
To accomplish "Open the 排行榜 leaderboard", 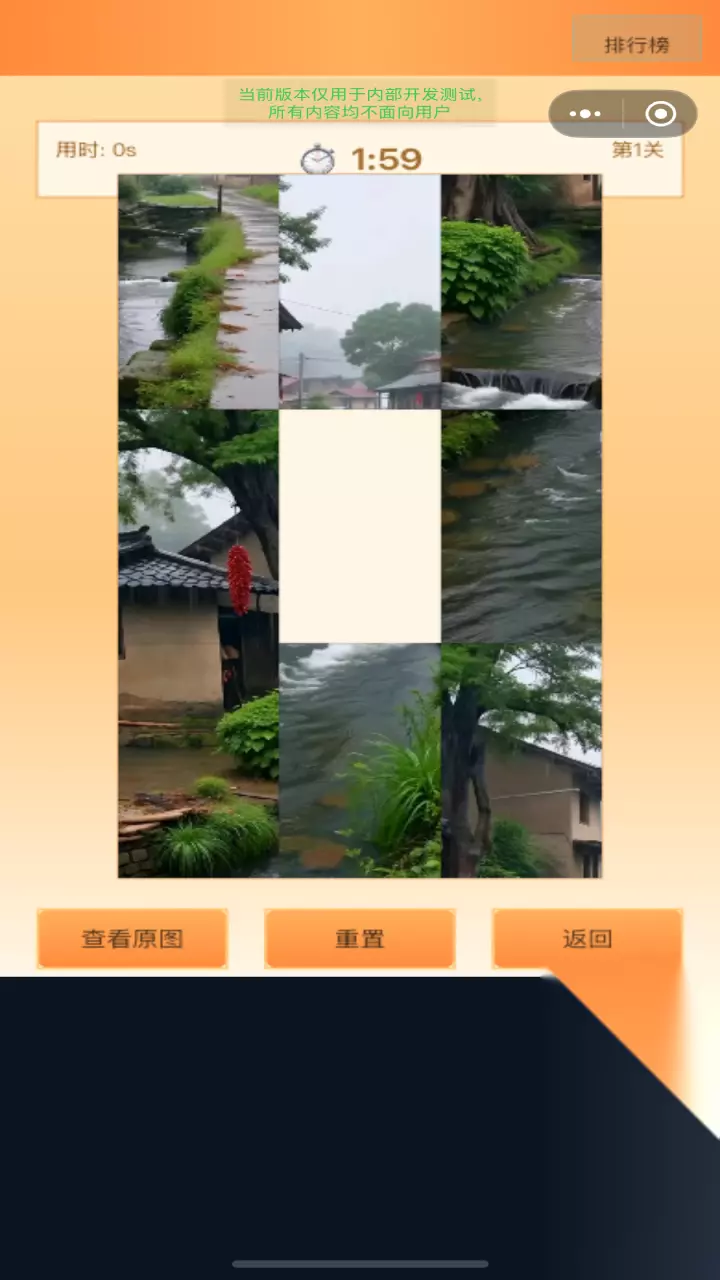I will coord(637,44).
